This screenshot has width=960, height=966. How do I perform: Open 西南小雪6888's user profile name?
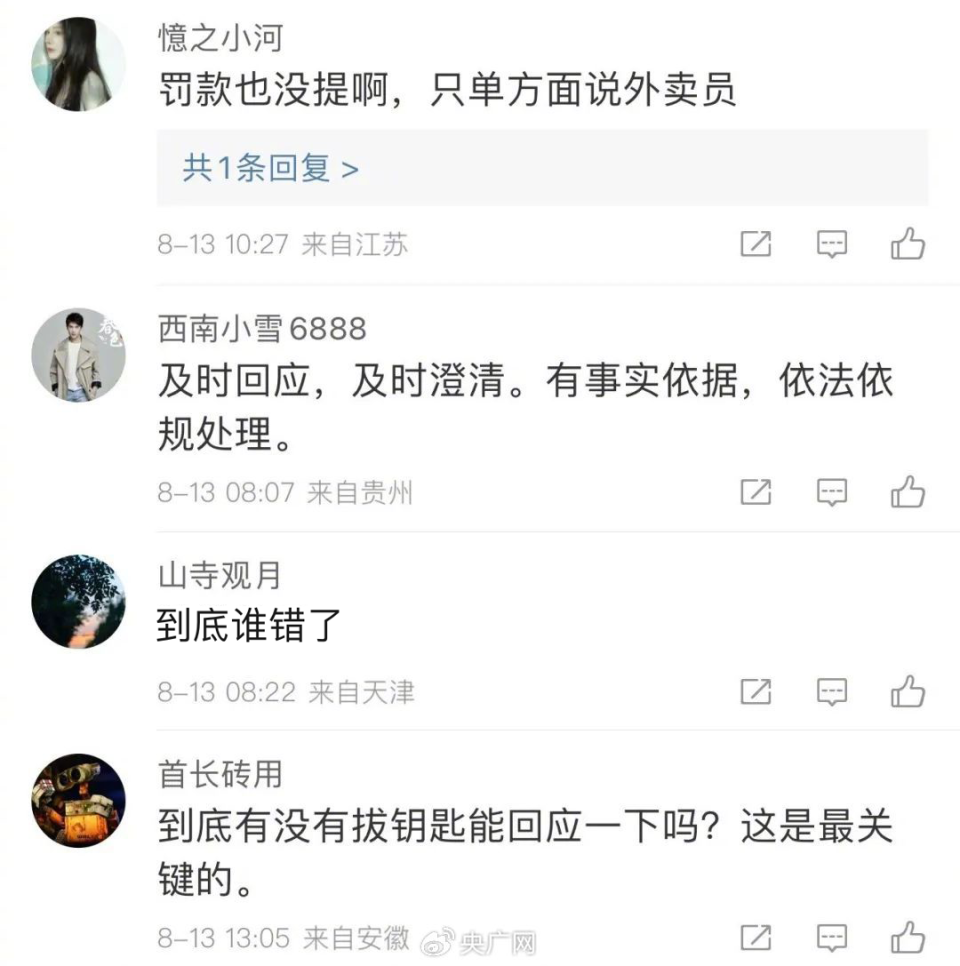[x=261, y=328]
